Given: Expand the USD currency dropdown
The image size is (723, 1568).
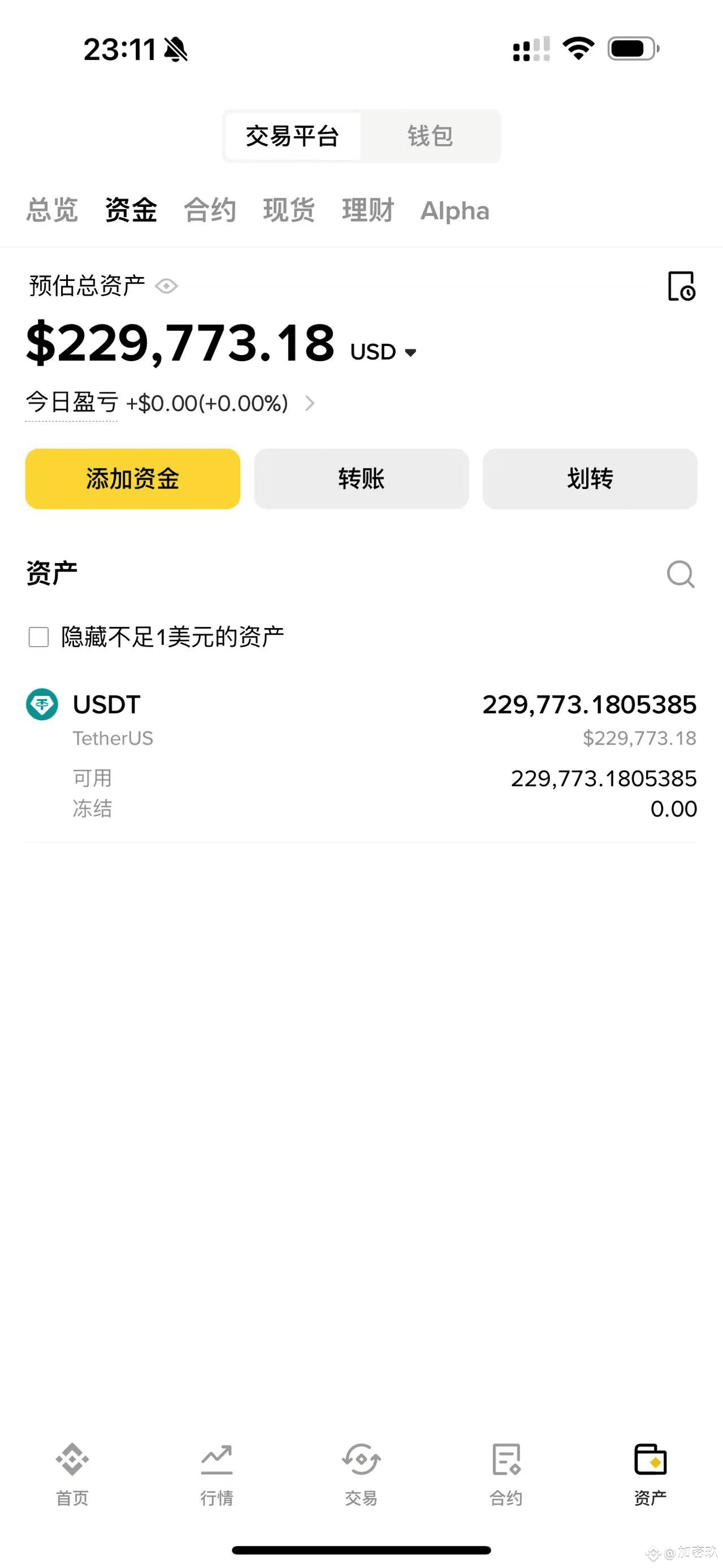Looking at the screenshot, I should [383, 352].
